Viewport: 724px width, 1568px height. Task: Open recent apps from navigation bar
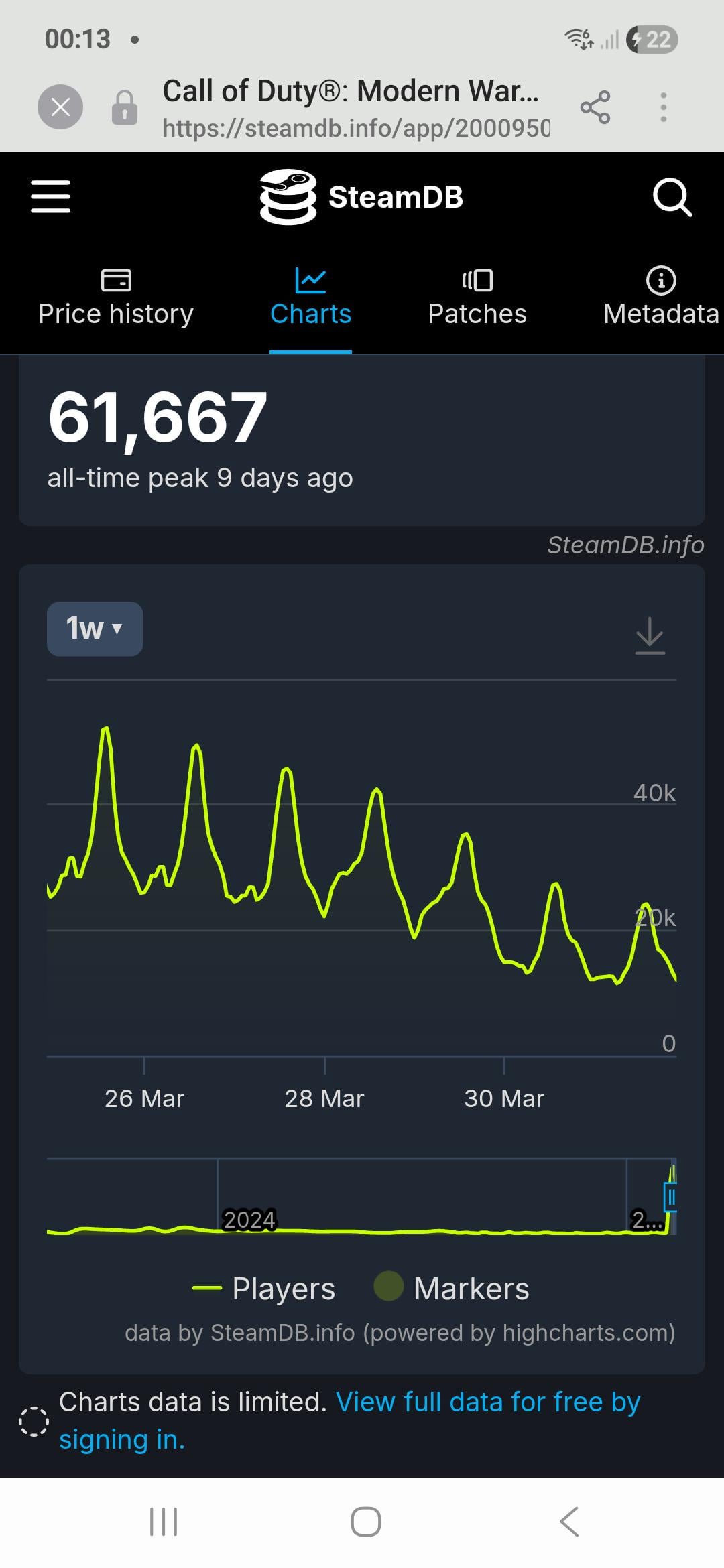coord(164,1521)
